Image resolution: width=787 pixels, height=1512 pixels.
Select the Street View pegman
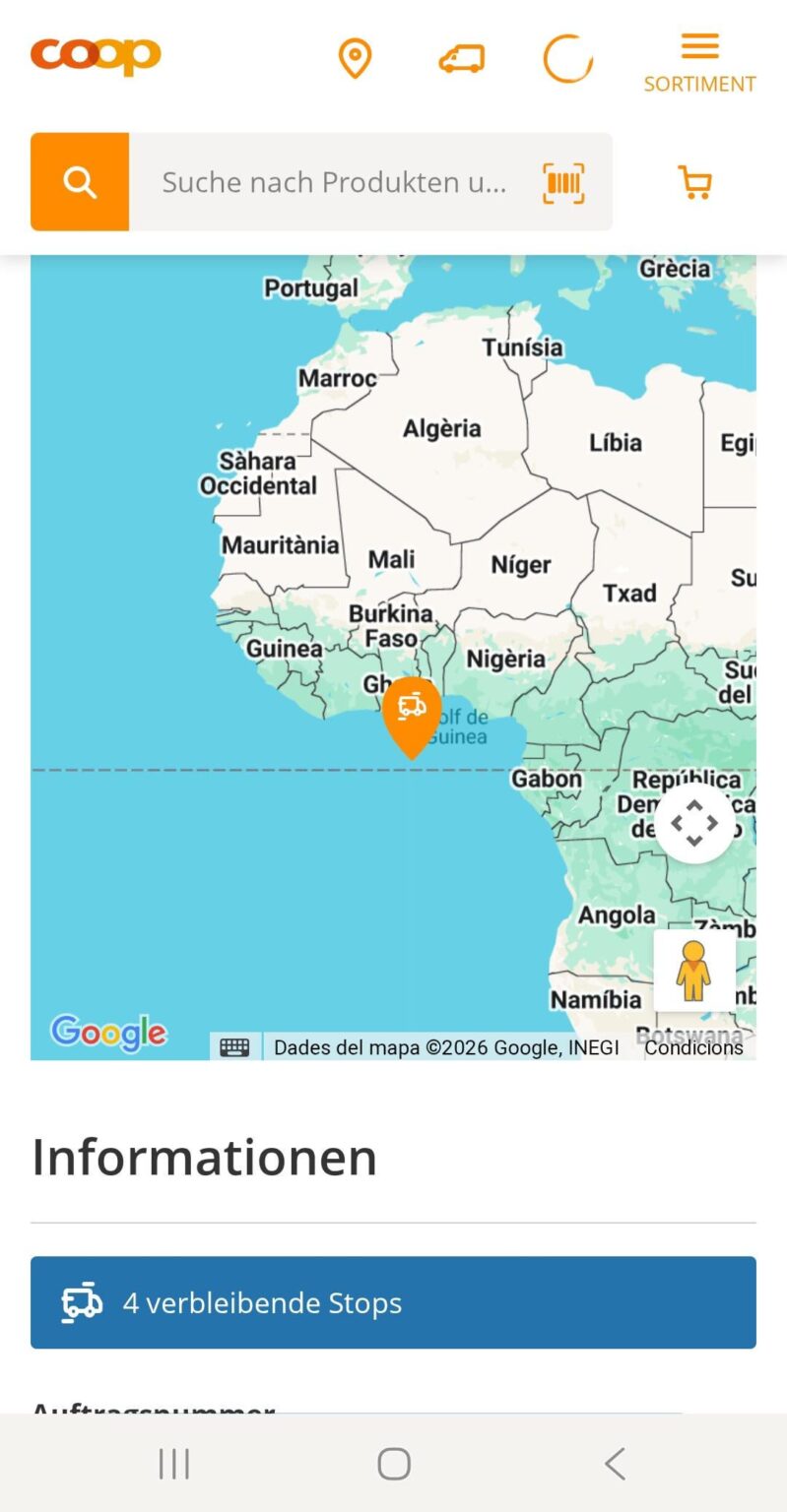point(693,971)
